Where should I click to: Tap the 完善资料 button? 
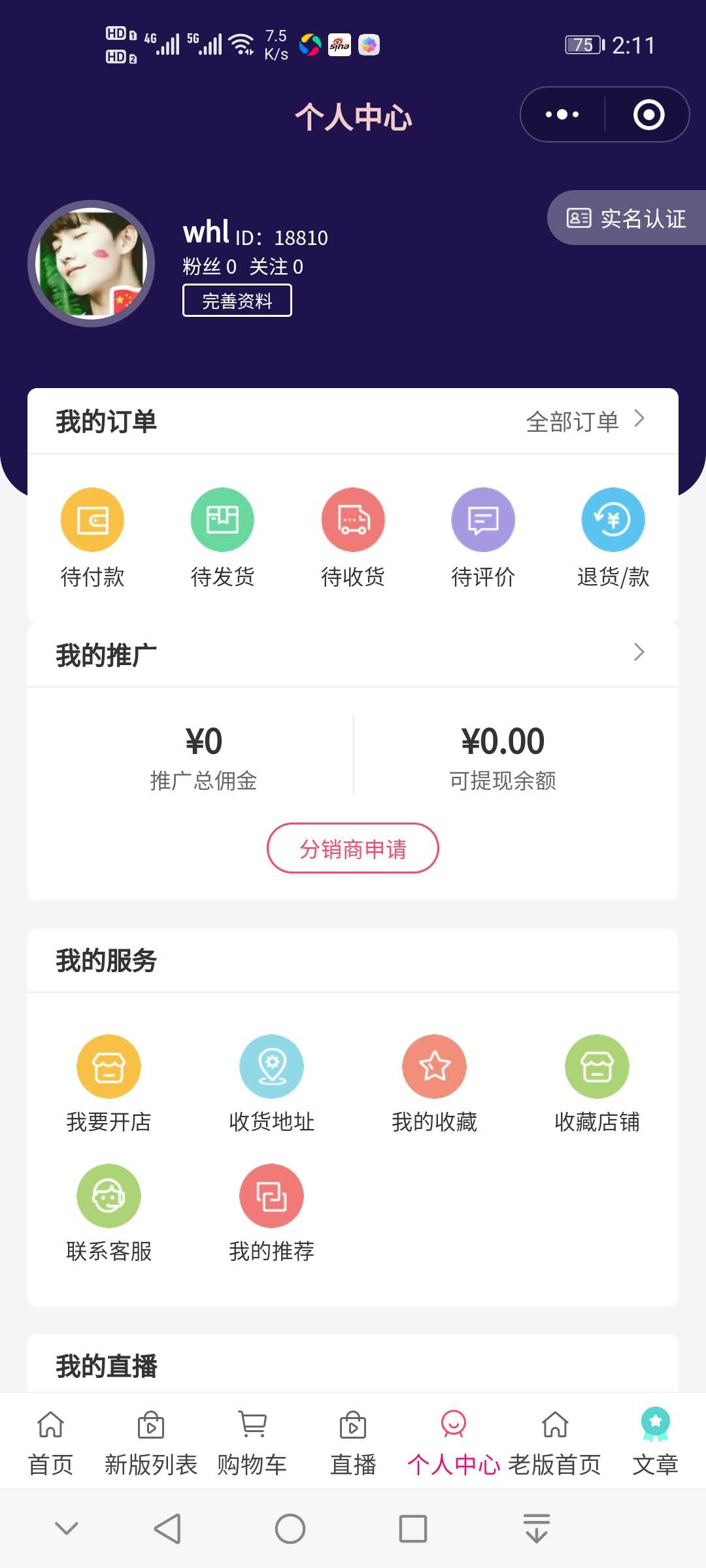point(237,301)
